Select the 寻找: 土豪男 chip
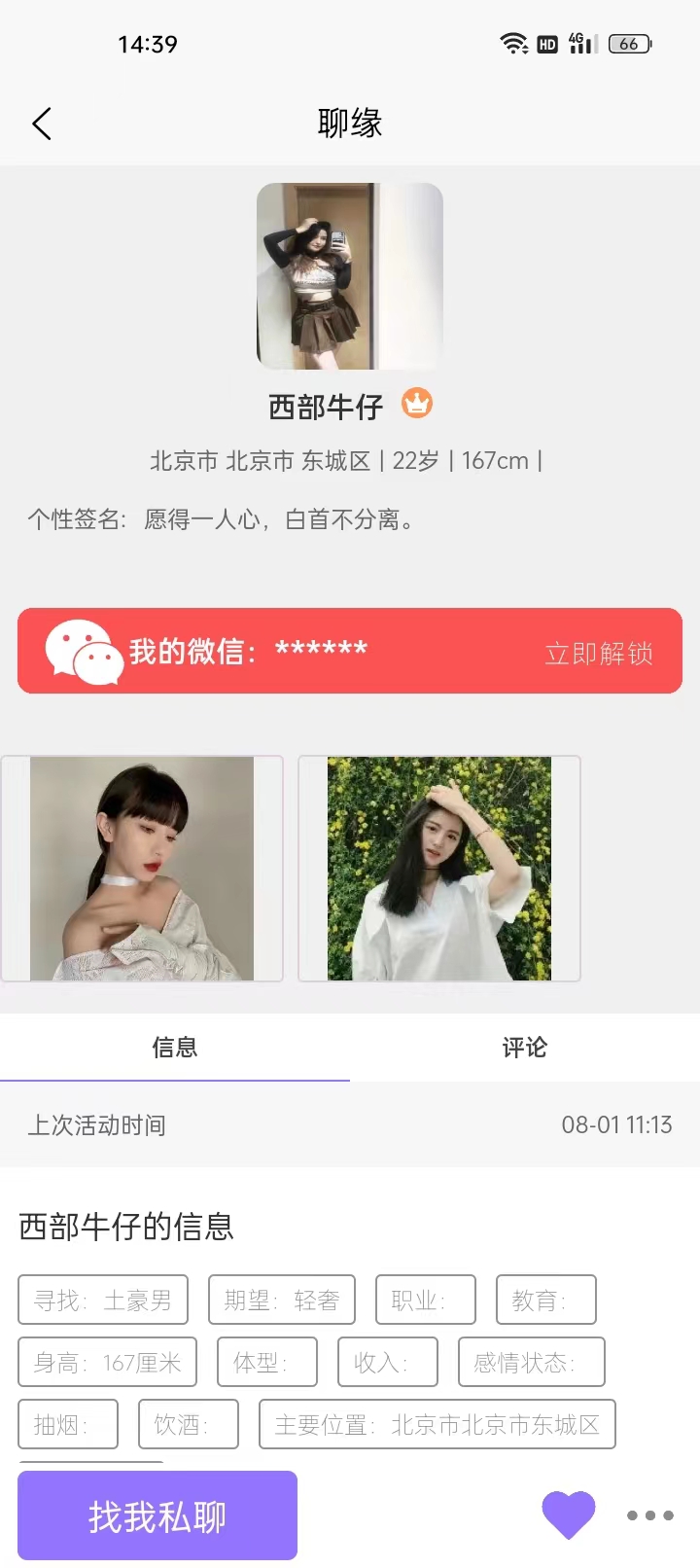 click(102, 1300)
